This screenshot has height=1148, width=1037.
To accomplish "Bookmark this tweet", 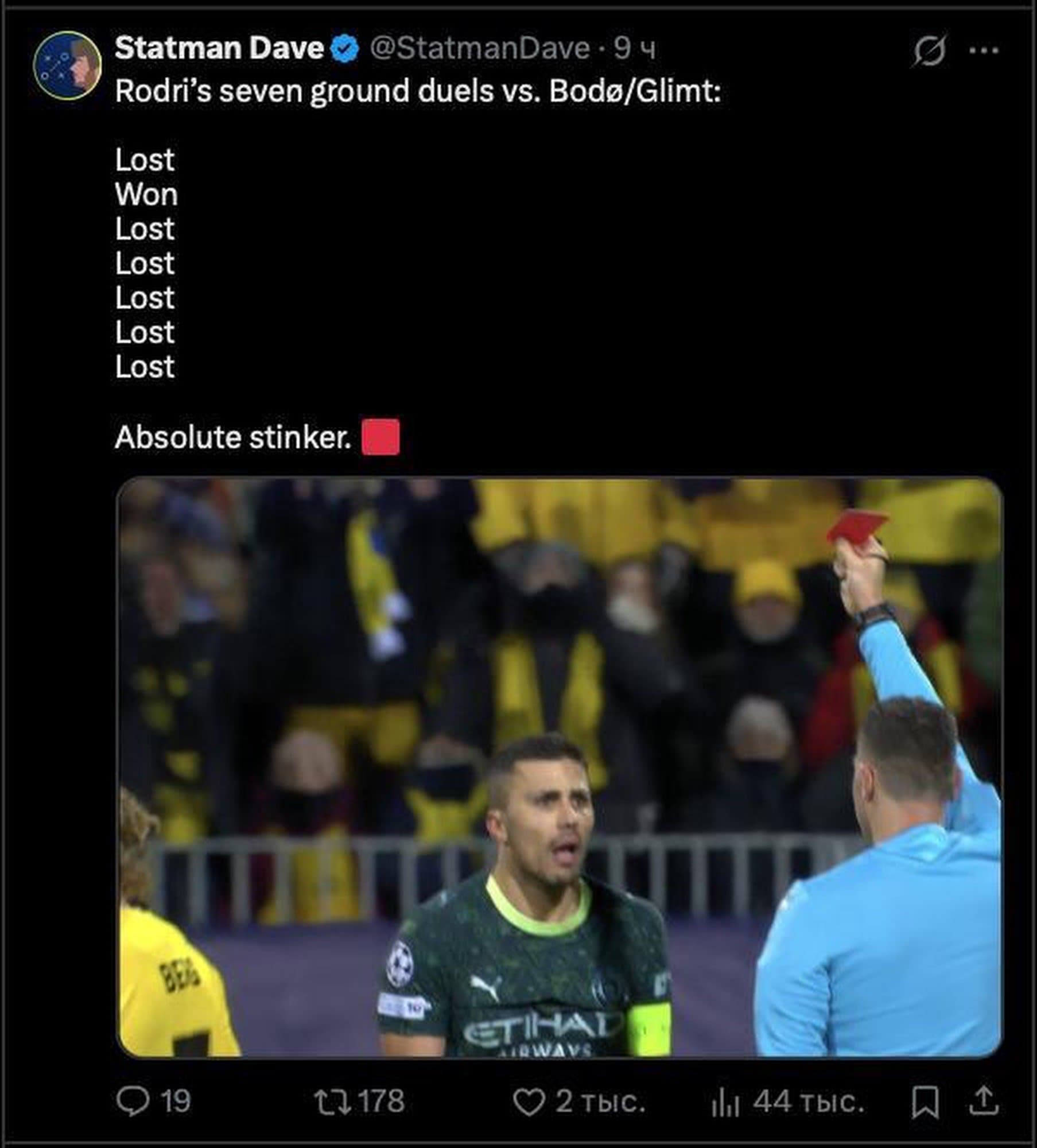I will point(926,1102).
